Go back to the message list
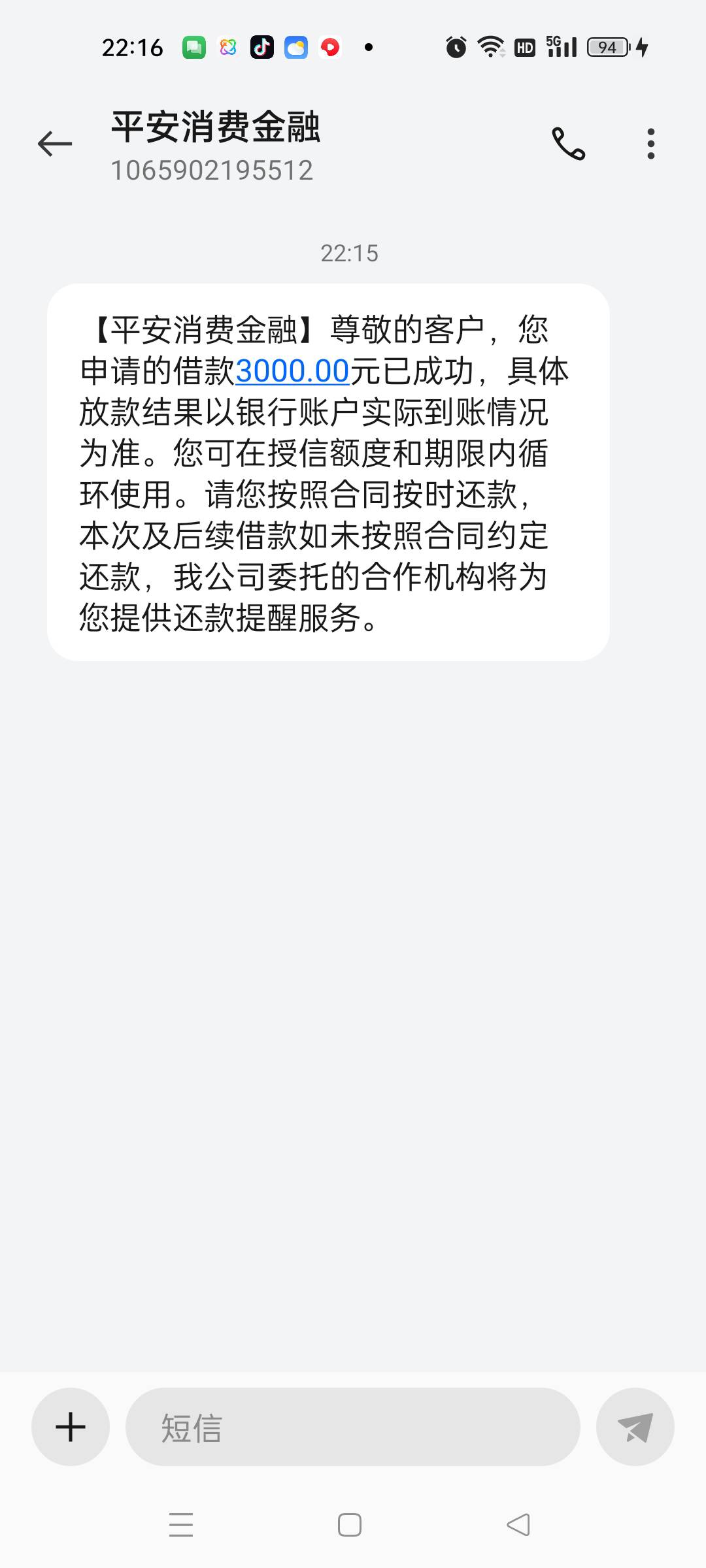Screen dimensions: 706x1568 point(55,144)
